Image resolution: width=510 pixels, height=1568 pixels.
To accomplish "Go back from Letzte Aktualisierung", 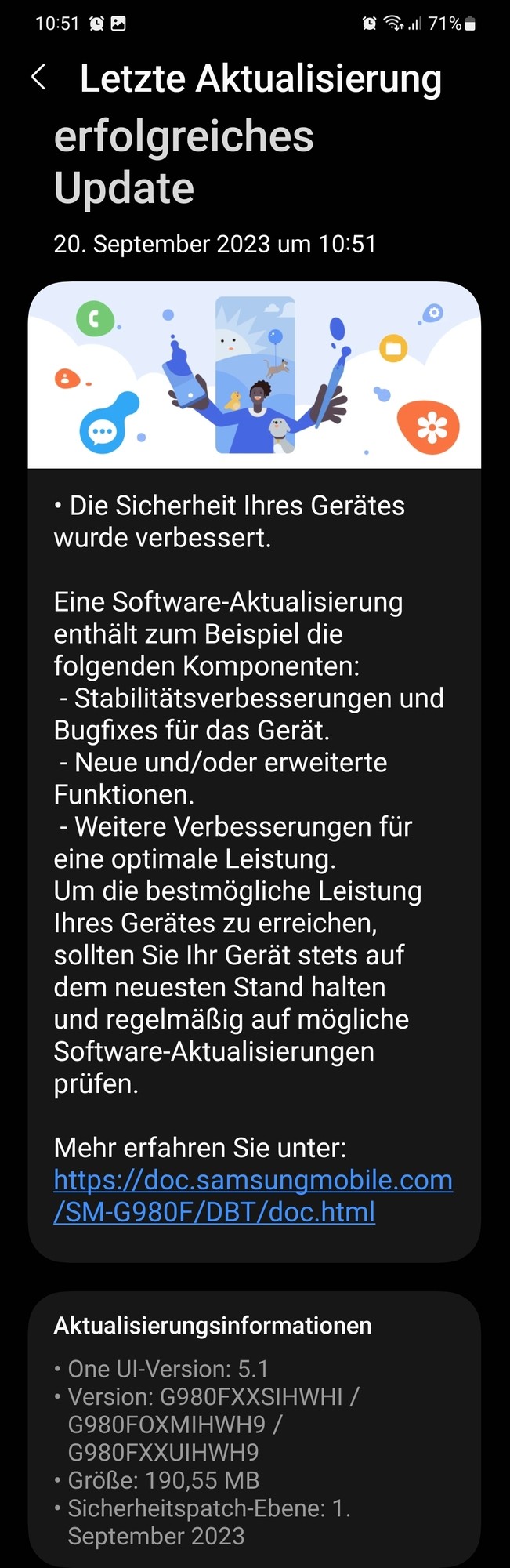I will [38, 78].
